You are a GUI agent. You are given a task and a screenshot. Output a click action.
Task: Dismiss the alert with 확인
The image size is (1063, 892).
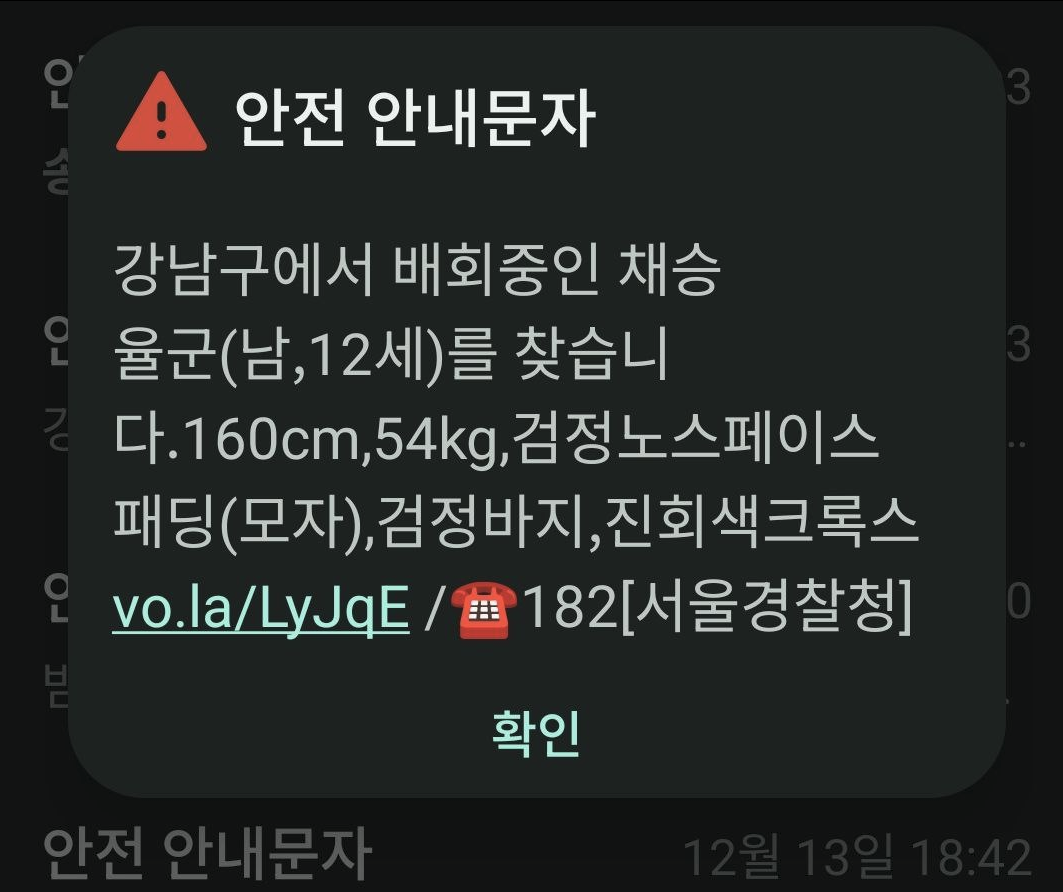point(536,734)
